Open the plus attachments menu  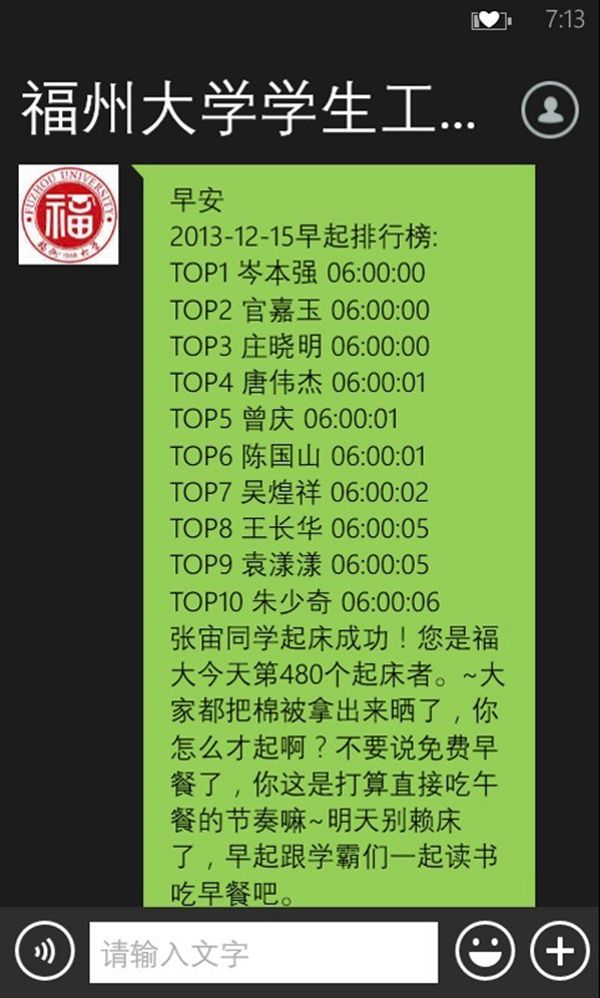pos(559,951)
